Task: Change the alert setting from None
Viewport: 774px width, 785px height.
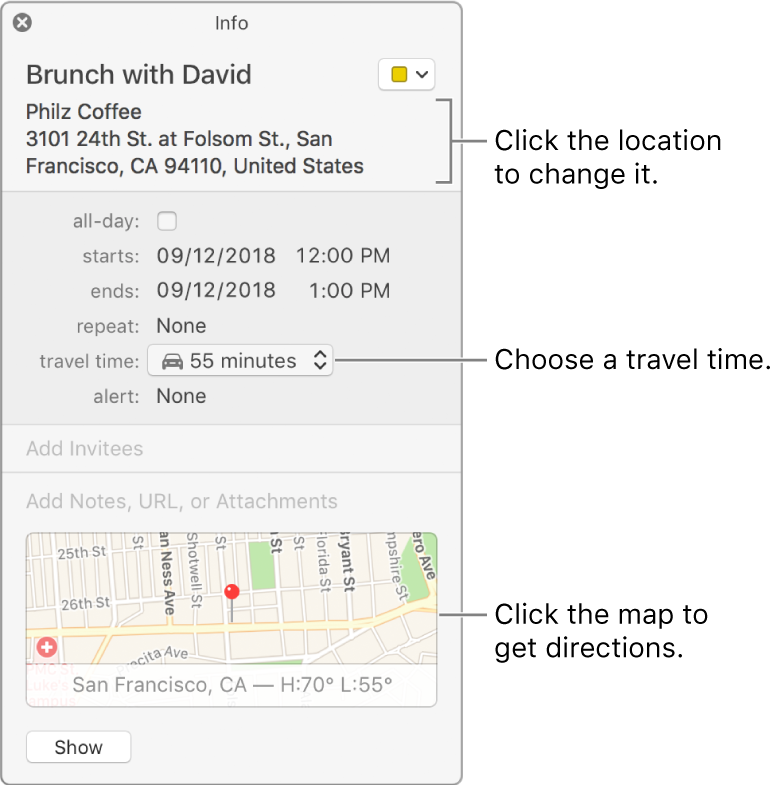Action: 181,396
